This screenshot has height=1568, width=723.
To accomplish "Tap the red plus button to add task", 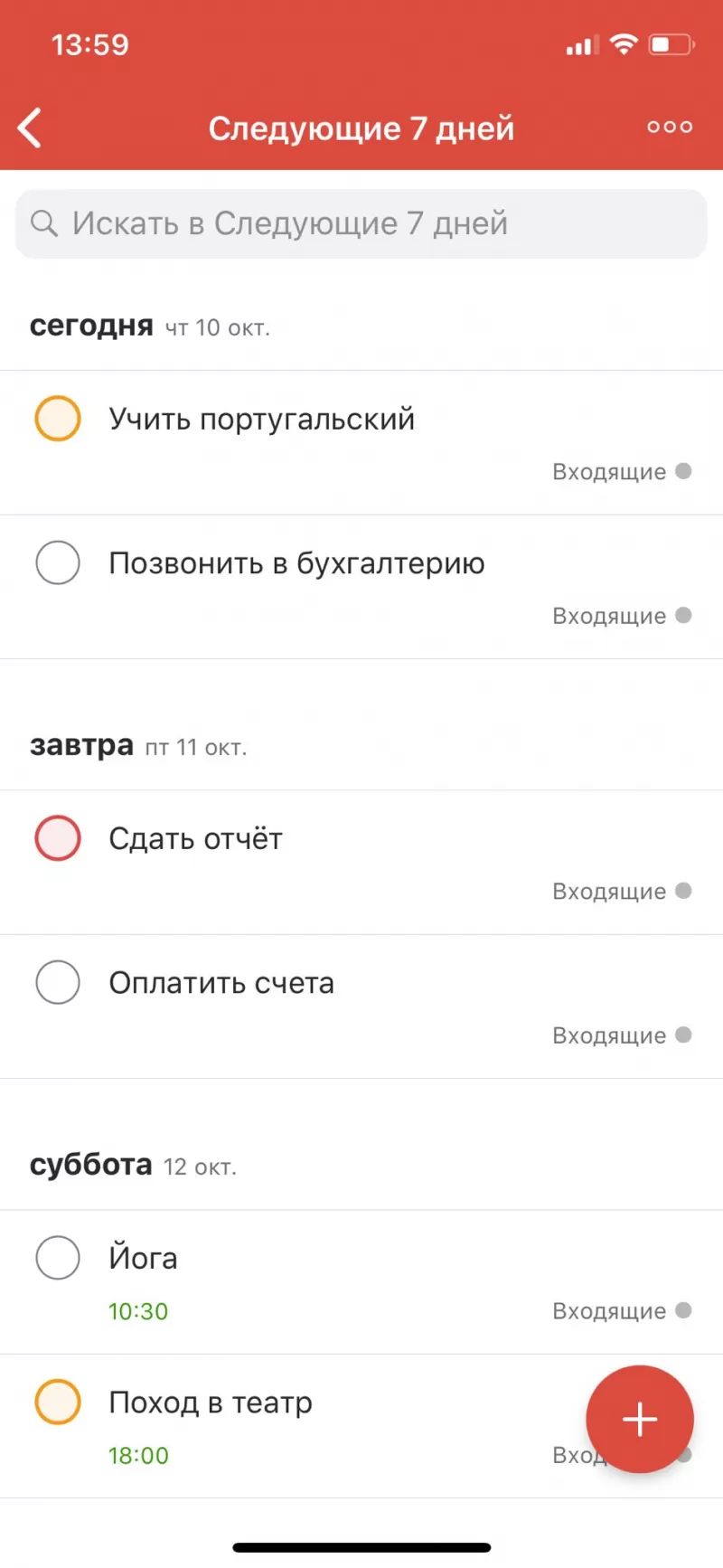I will 640,1419.
